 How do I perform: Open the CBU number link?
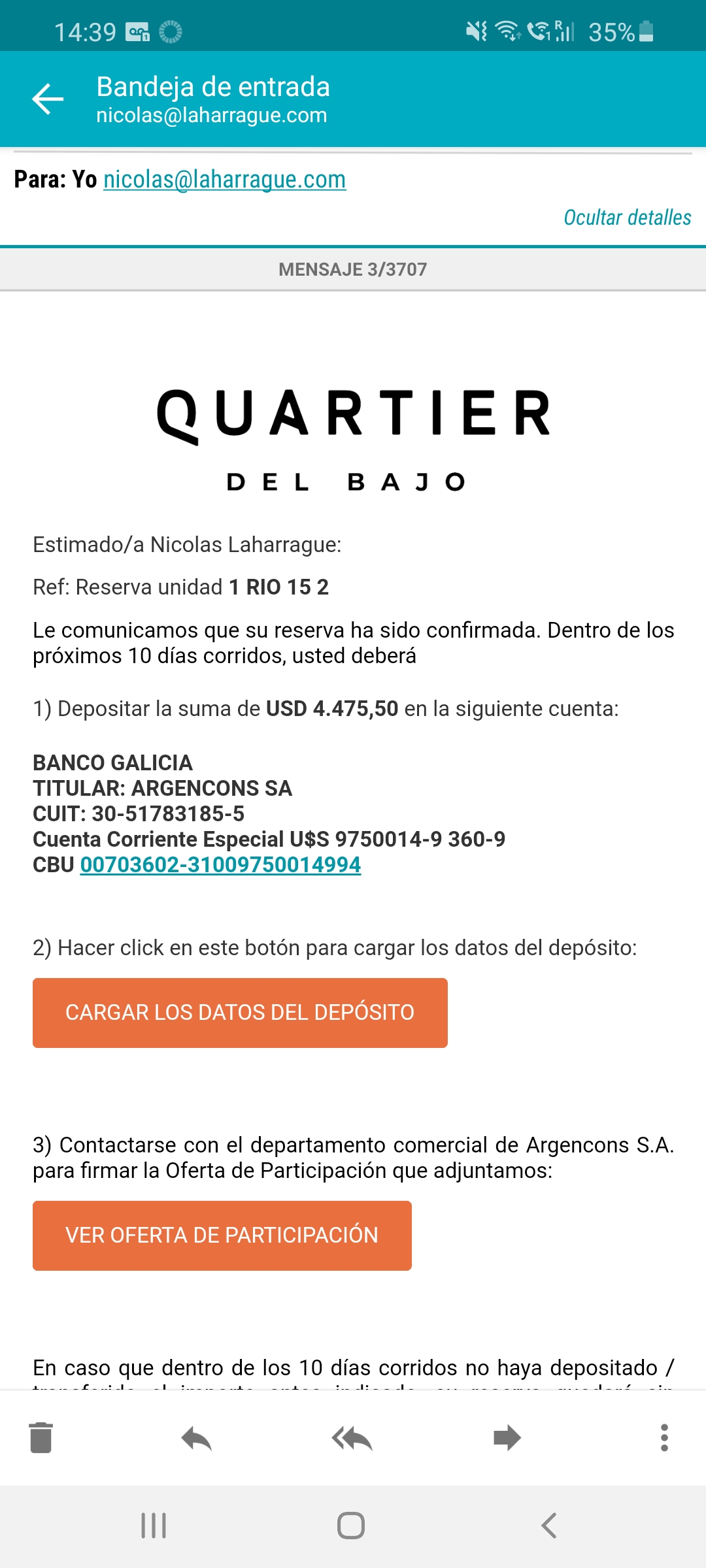pos(220,864)
